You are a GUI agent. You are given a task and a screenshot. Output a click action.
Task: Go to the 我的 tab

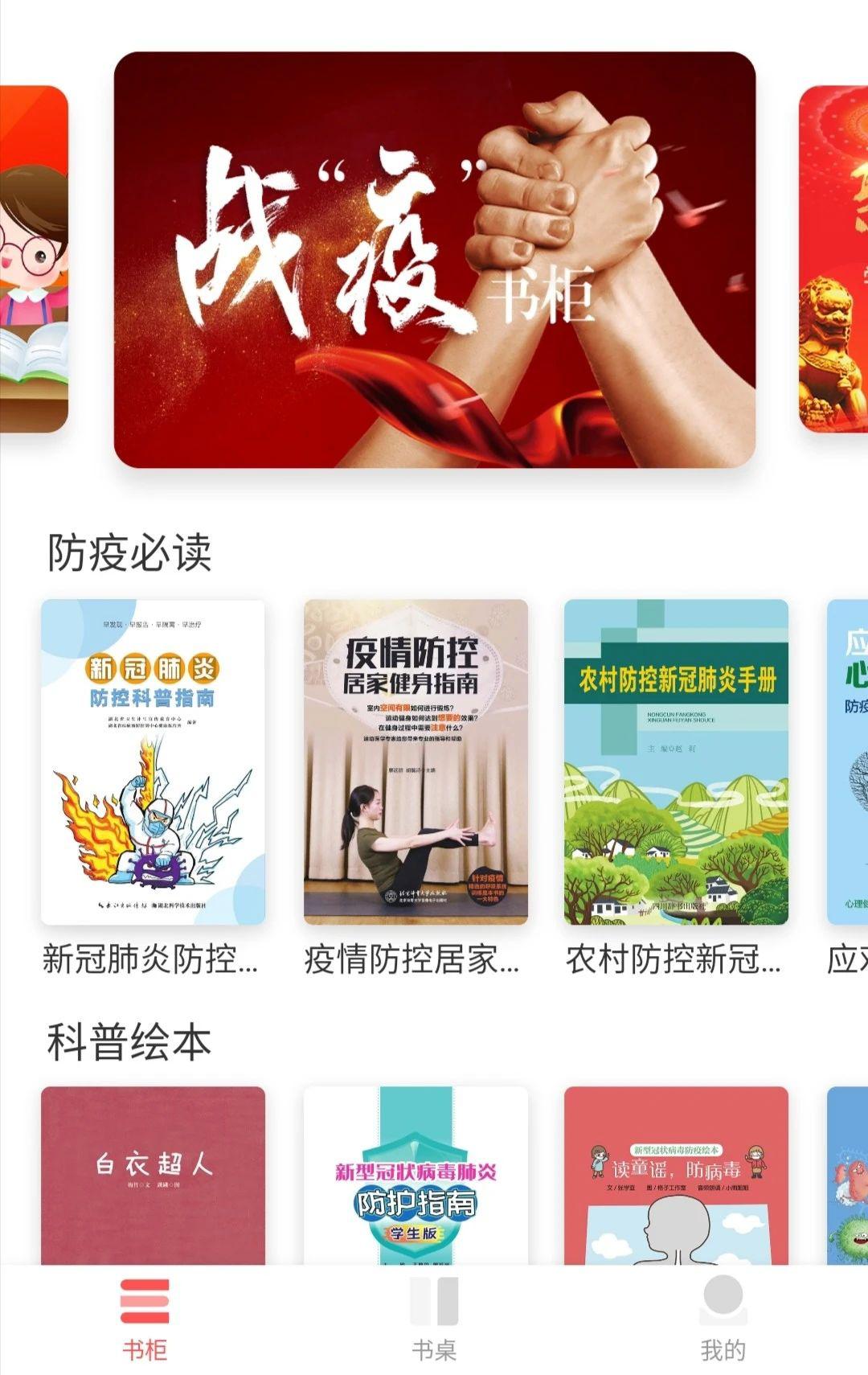[x=723, y=1319]
